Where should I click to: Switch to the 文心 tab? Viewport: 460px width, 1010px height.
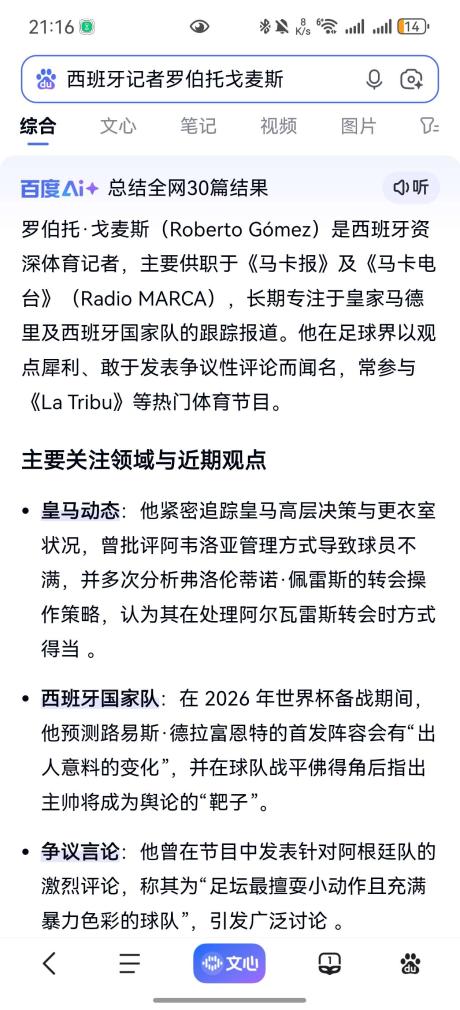click(x=118, y=126)
